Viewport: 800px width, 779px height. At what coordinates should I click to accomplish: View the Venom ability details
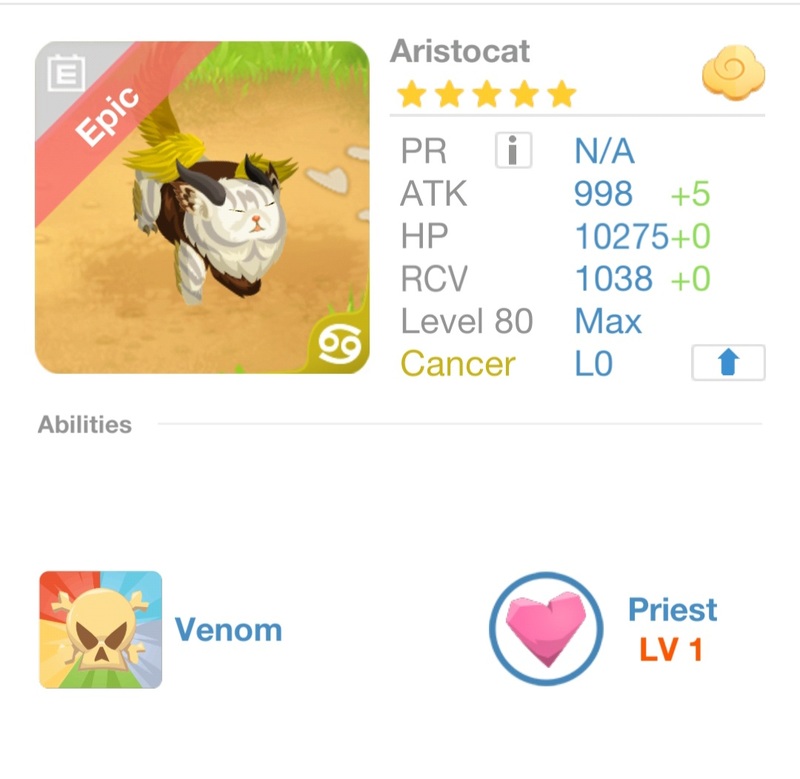[x=100, y=630]
